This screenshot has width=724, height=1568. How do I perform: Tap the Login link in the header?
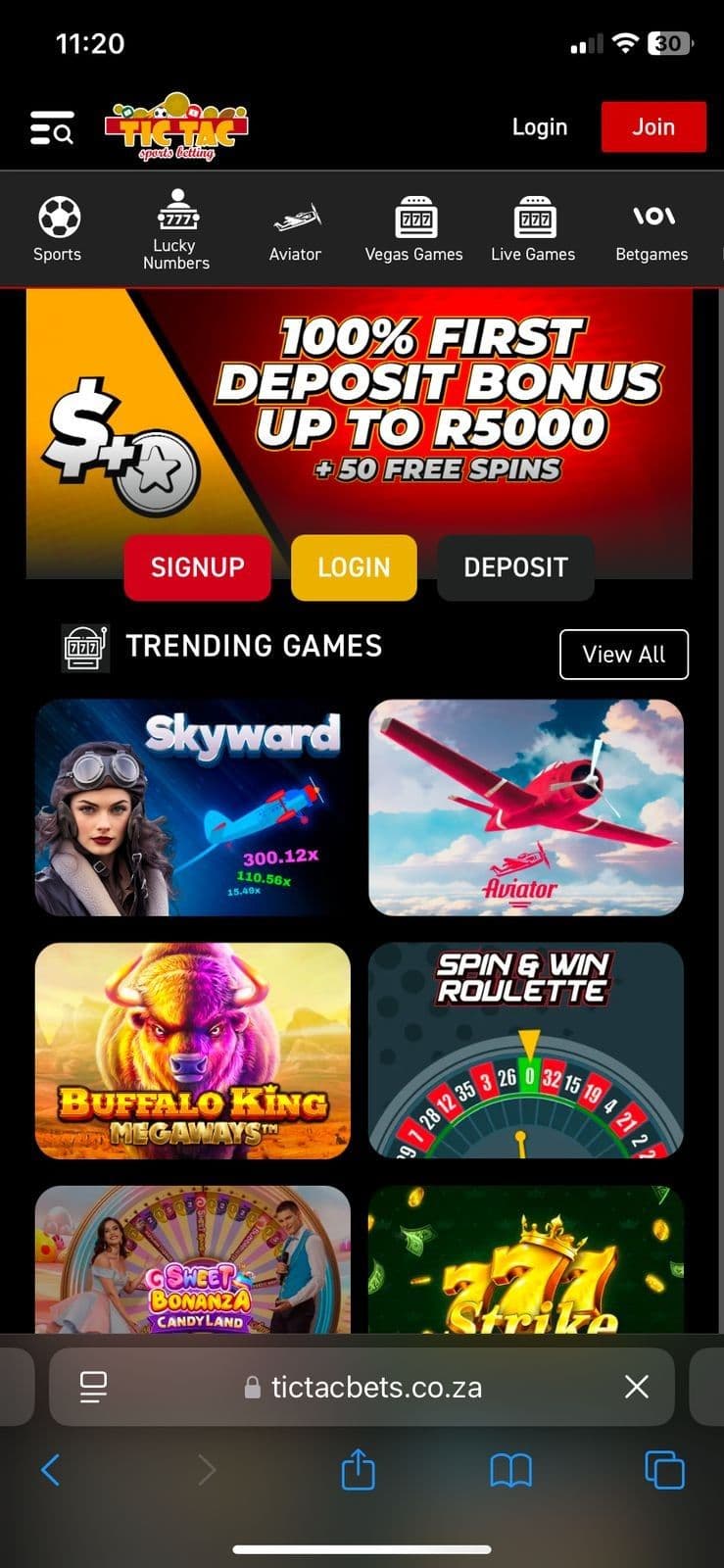(539, 126)
